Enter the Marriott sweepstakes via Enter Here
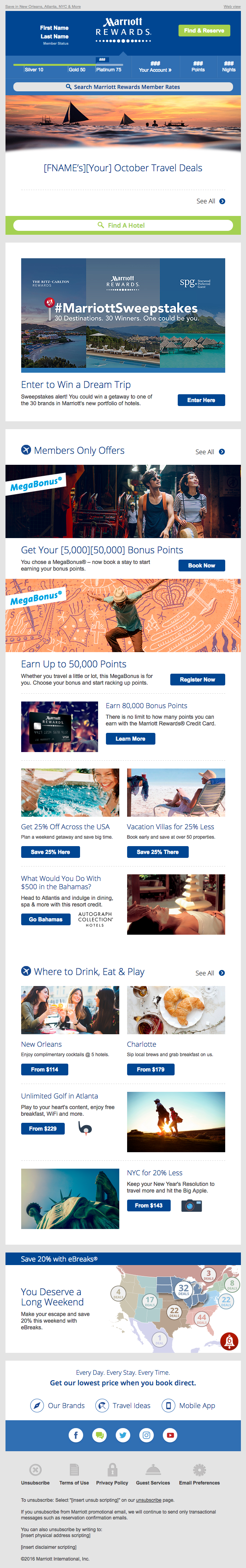 tap(201, 400)
